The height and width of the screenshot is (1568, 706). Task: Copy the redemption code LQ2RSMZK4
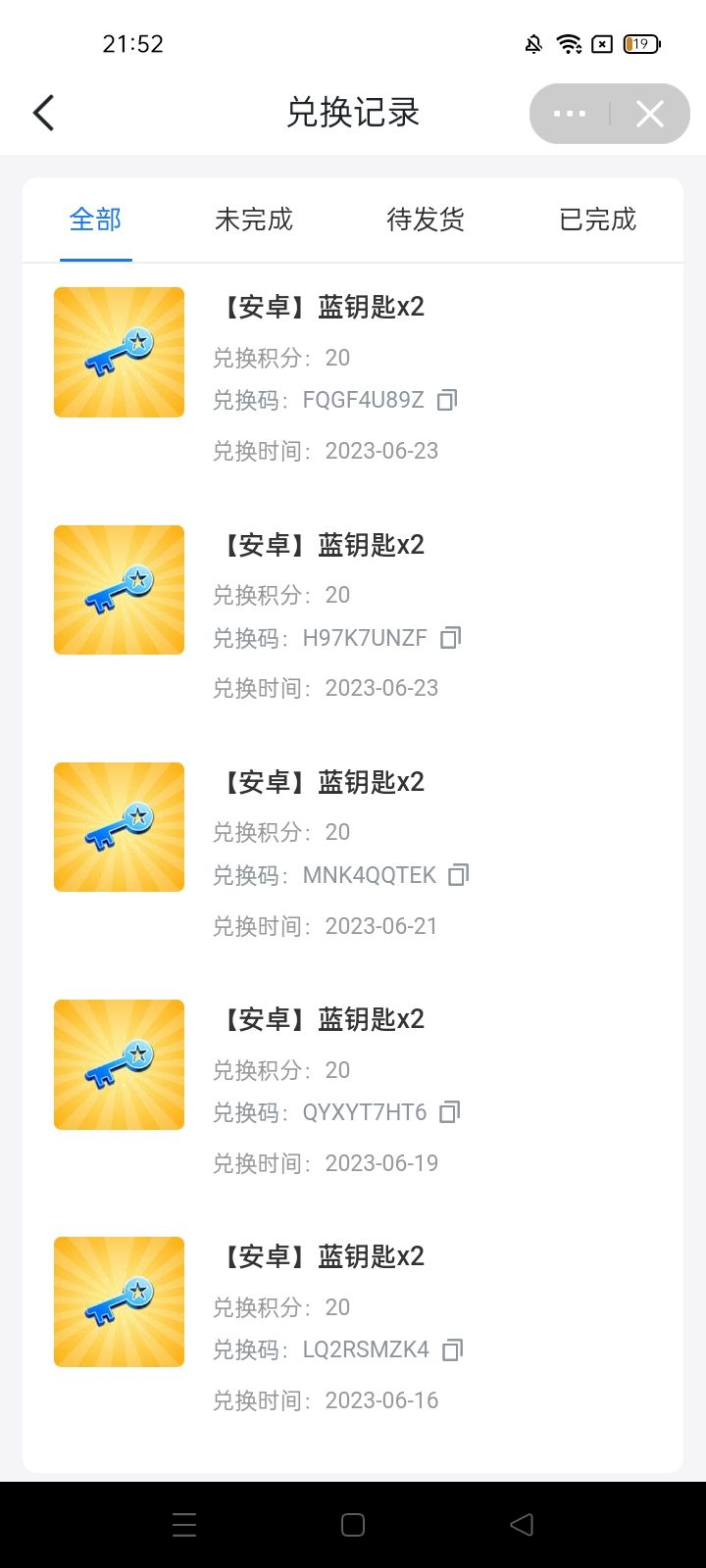(x=452, y=1349)
